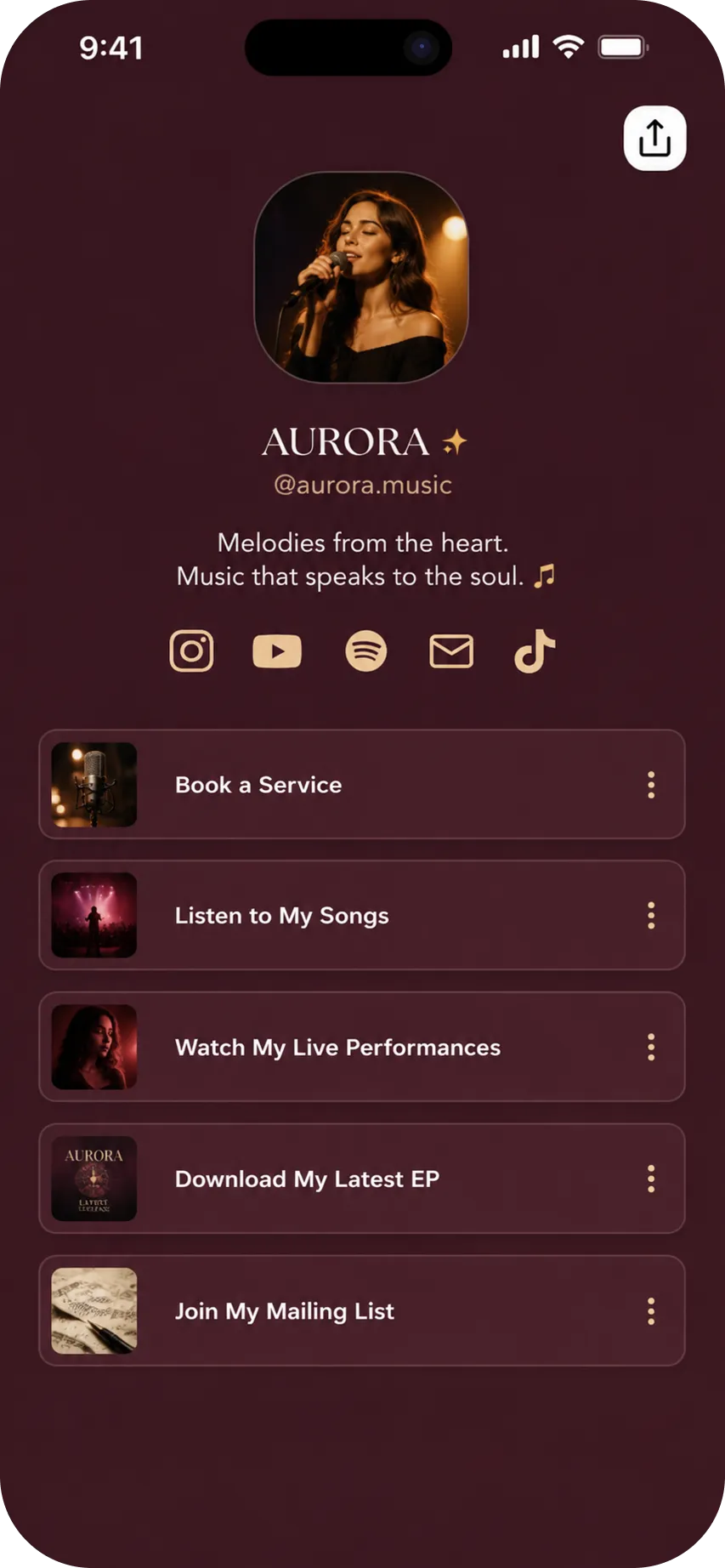Open Download My Latest EP
Viewport: 725px width, 1568px height.
pos(362,1179)
